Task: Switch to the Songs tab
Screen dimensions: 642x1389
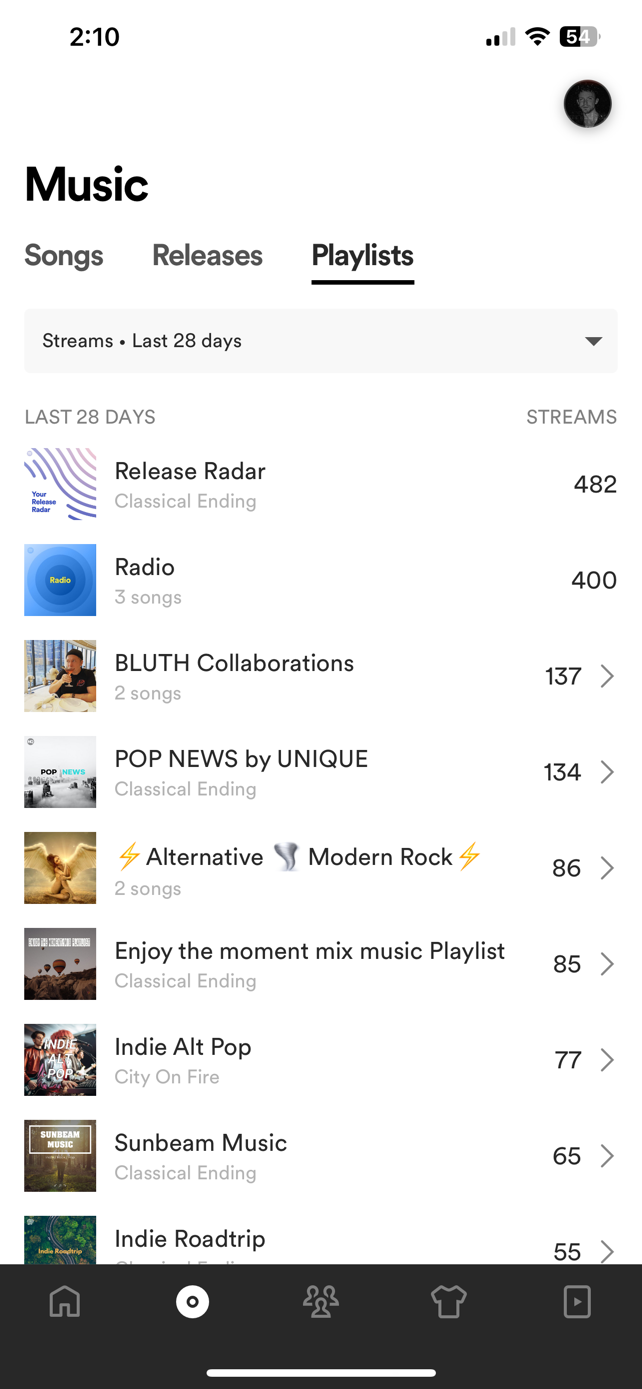Action: (x=64, y=256)
